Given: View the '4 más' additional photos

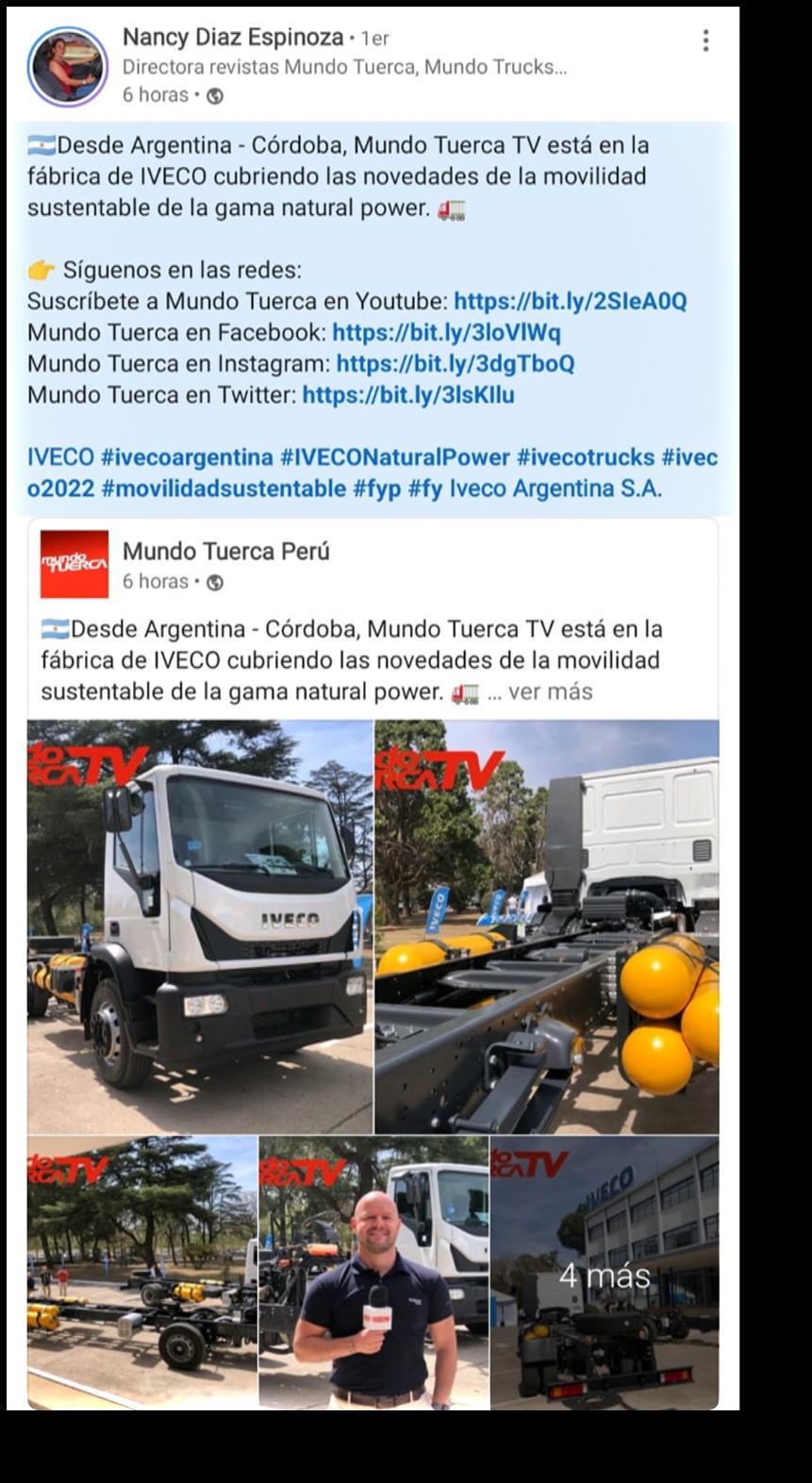Looking at the screenshot, I should [x=605, y=1274].
